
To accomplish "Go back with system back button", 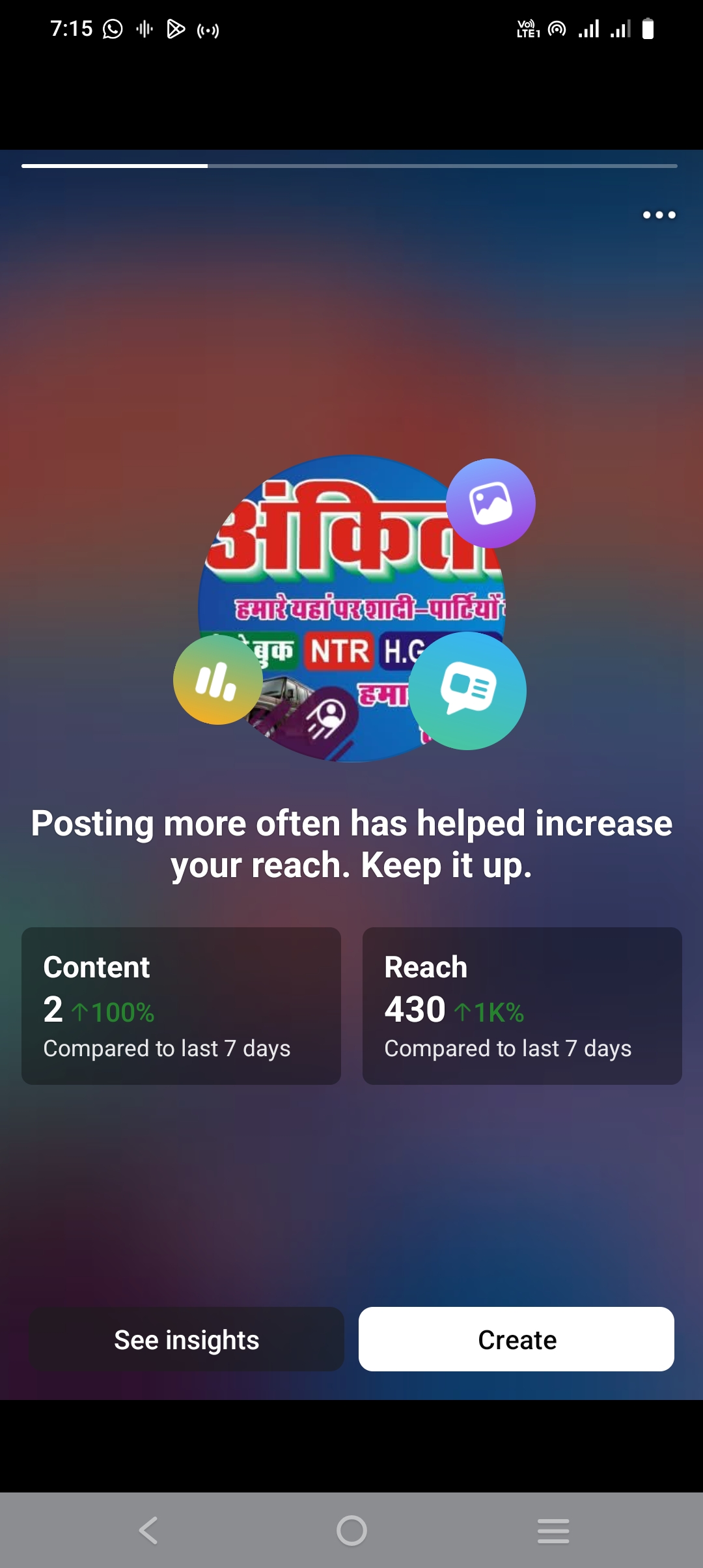I will tap(149, 1530).
